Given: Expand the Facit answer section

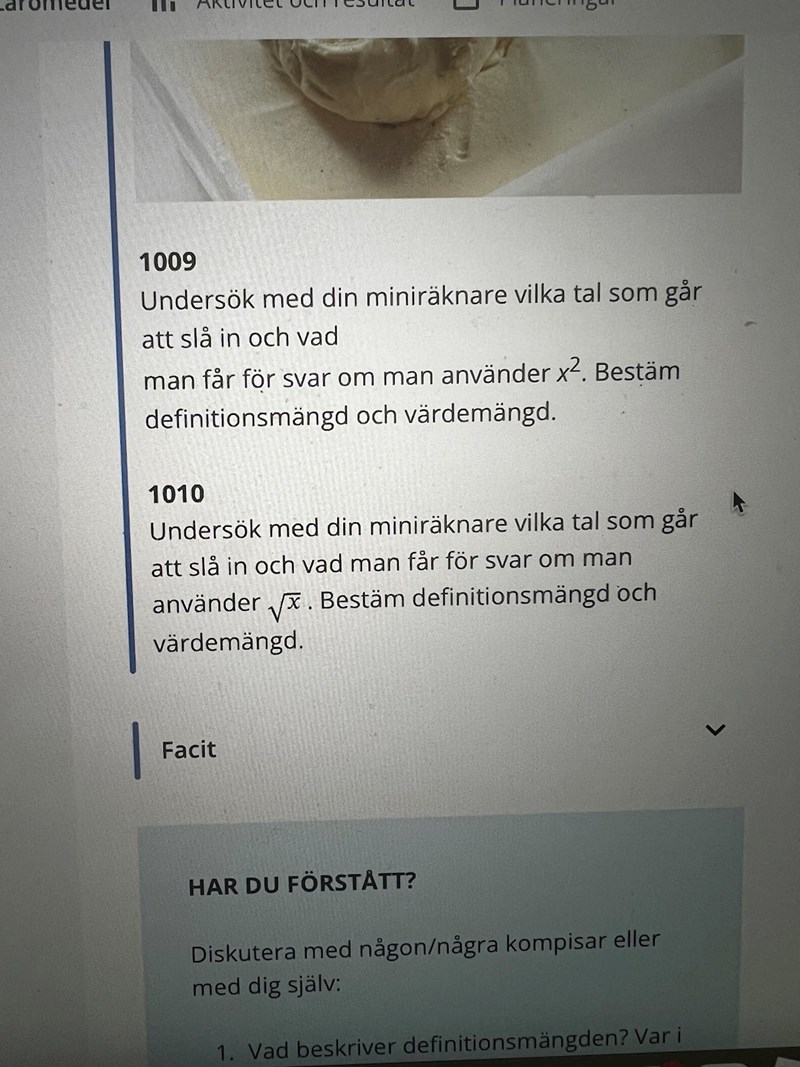Looking at the screenshot, I should point(714,731).
